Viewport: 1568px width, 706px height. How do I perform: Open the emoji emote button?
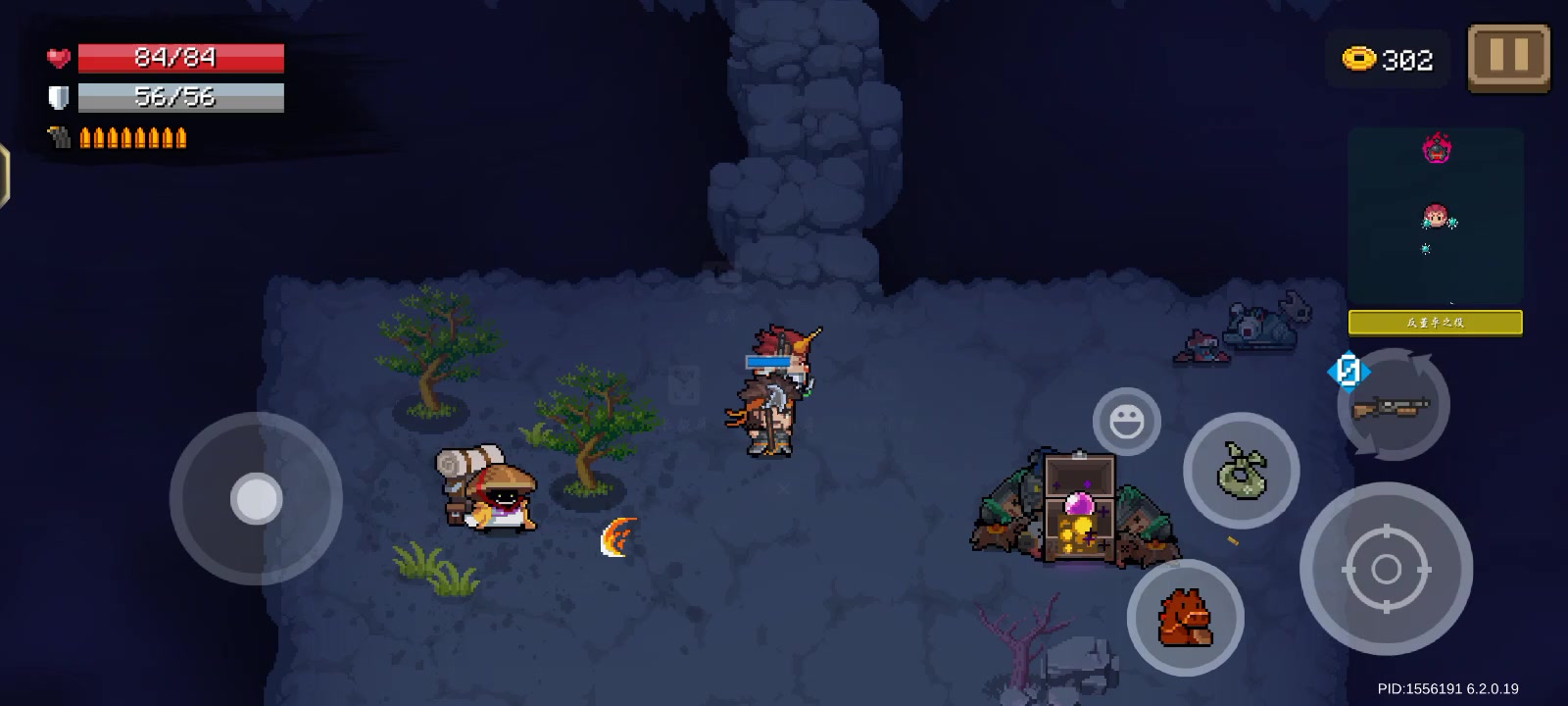pyautogui.click(x=1127, y=422)
